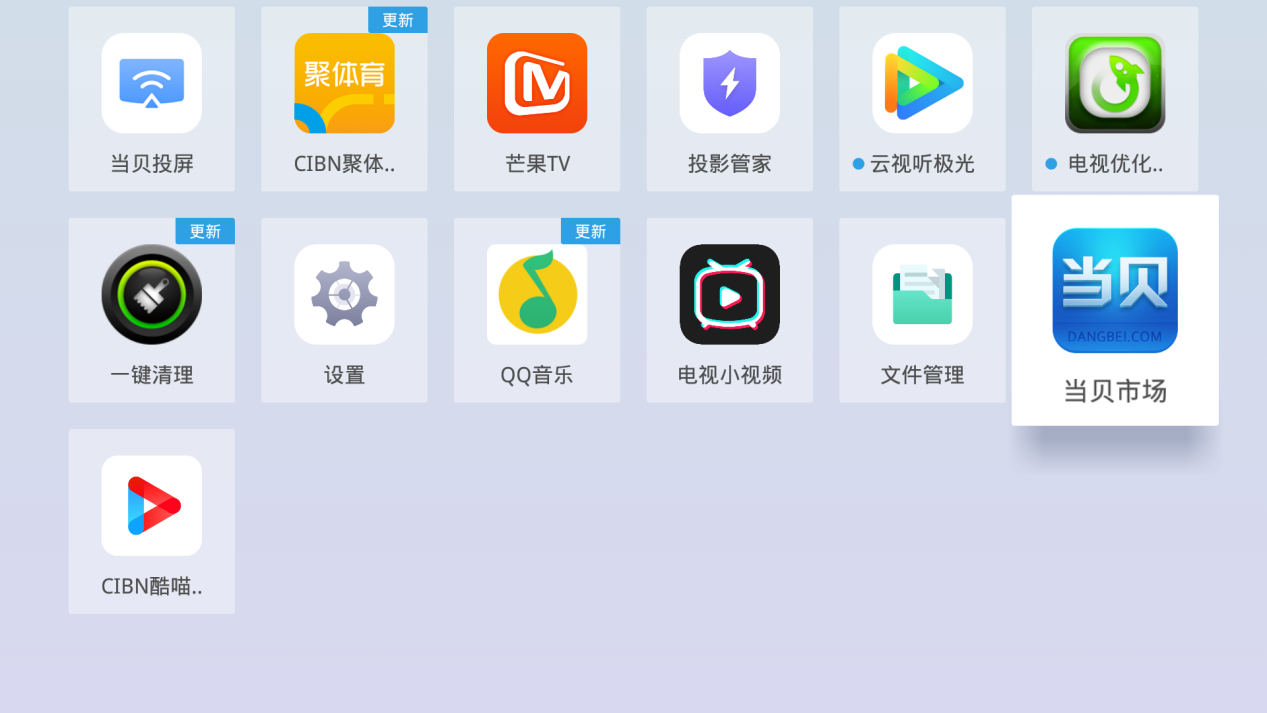Open 设置 settings
The image size is (1267, 713).
[344, 309]
